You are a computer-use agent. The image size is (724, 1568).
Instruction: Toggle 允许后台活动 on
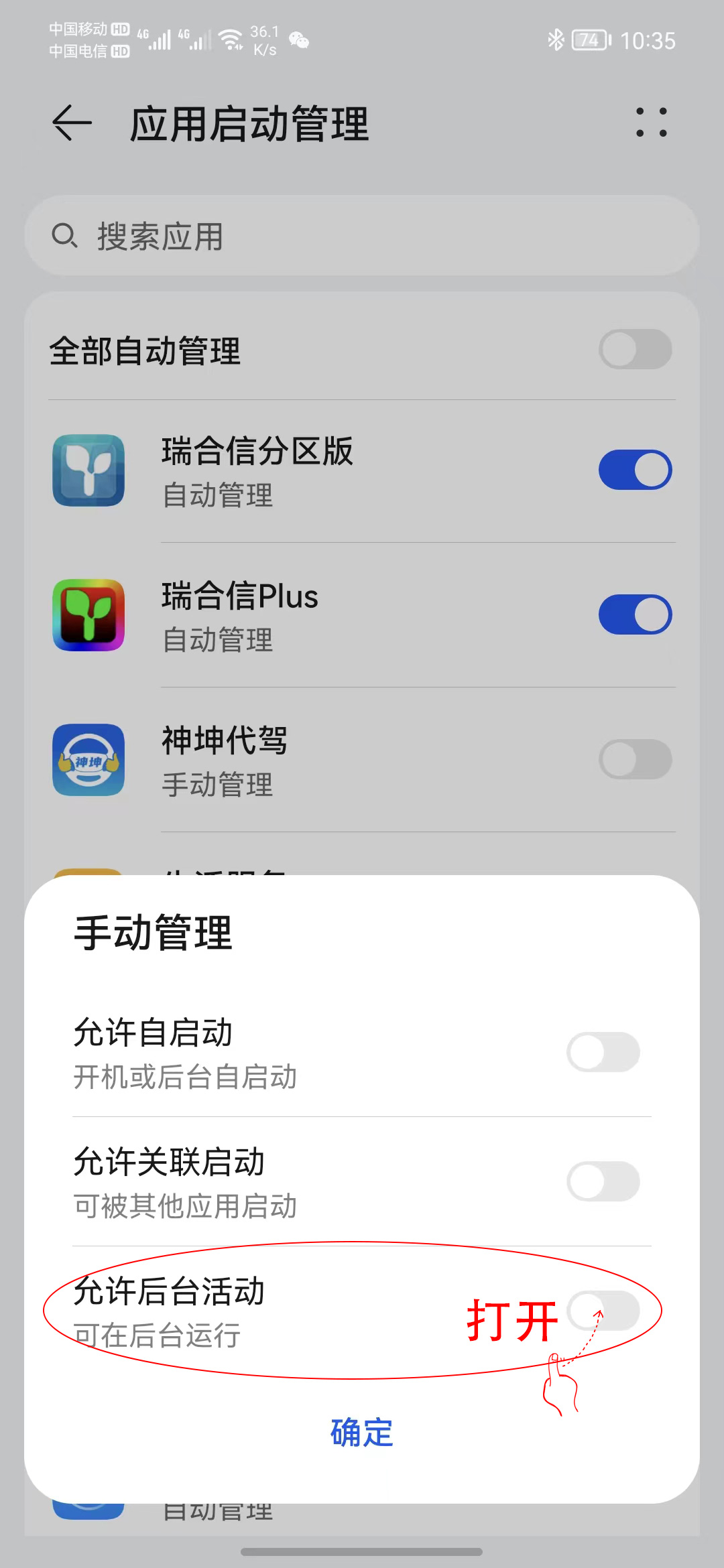[x=603, y=1311]
